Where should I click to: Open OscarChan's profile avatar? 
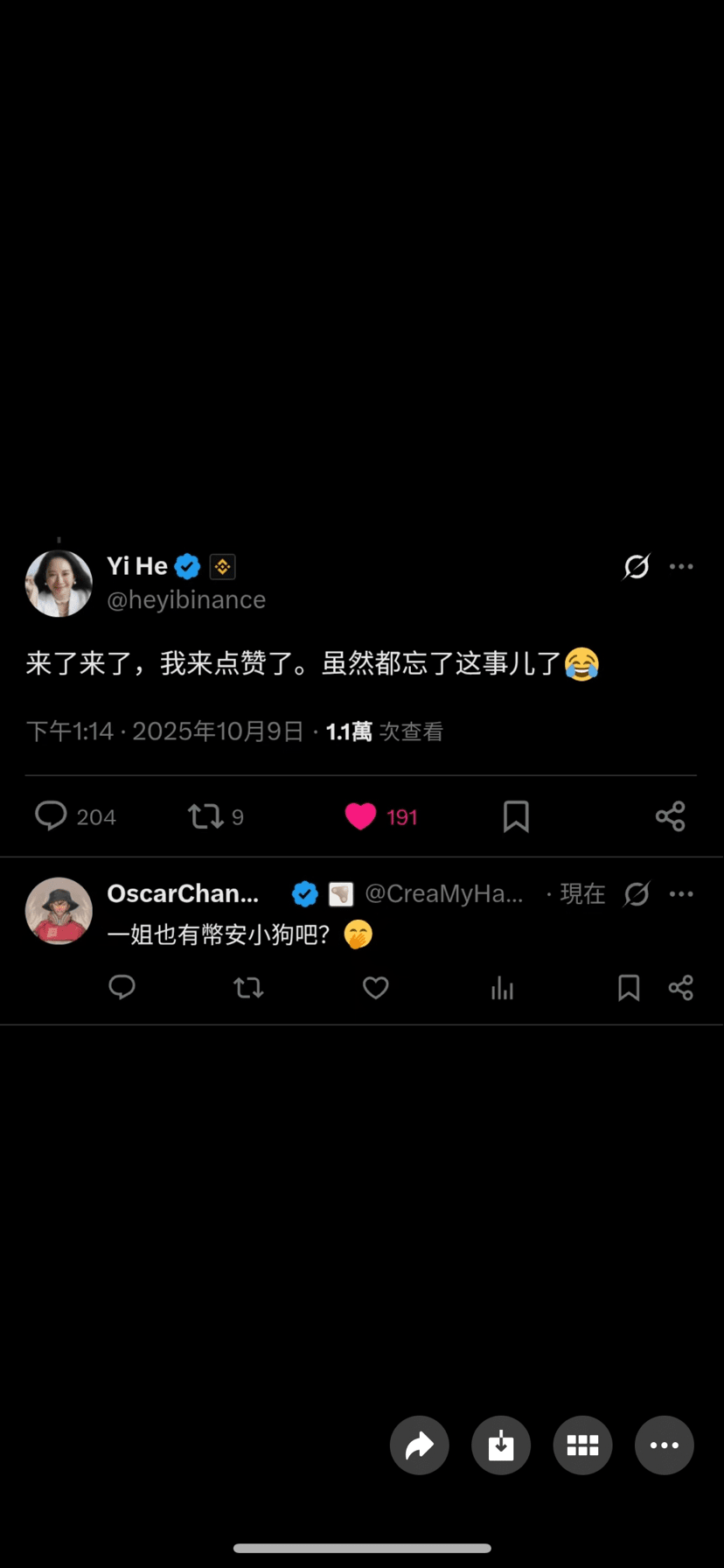59,911
